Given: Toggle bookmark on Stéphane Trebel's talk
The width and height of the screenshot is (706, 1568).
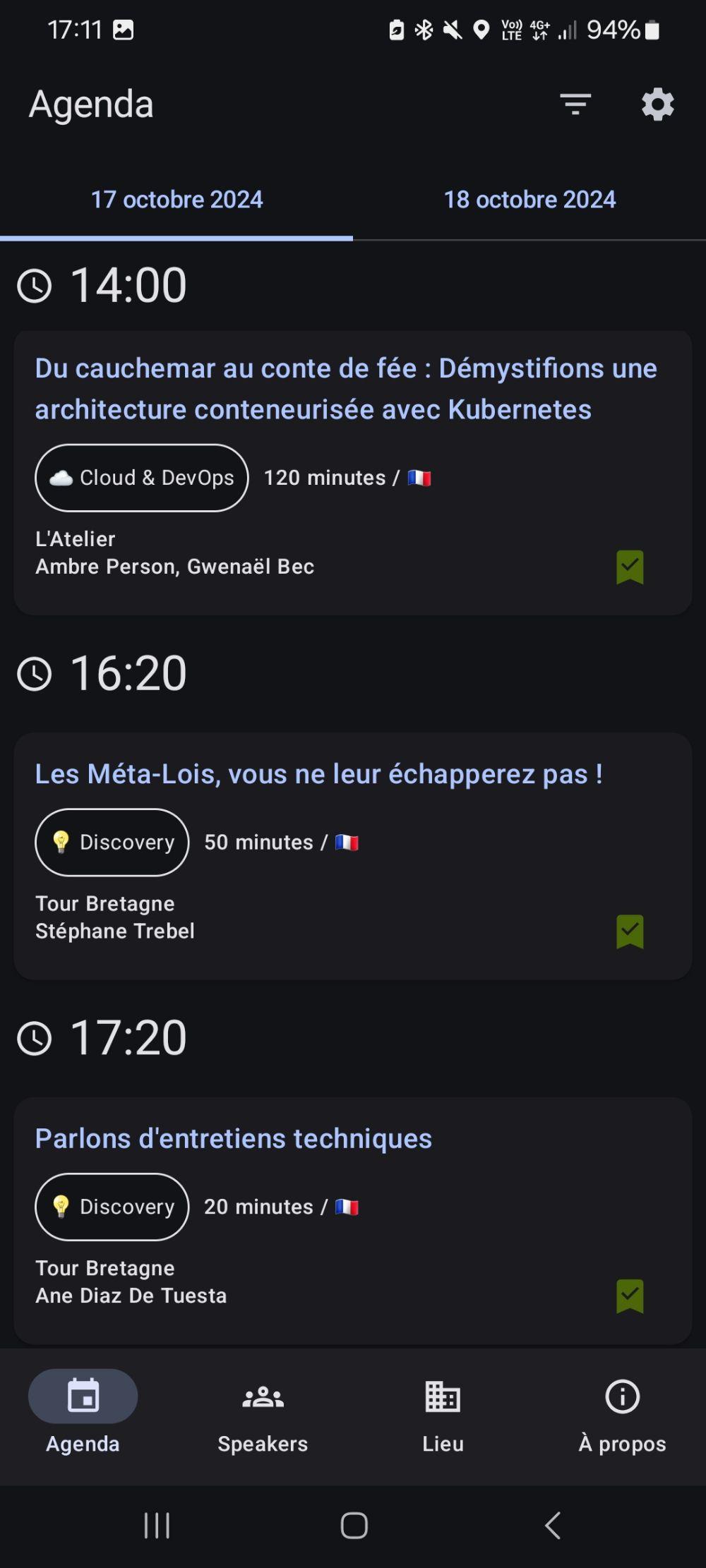Looking at the screenshot, I should (x=630, y=932).
